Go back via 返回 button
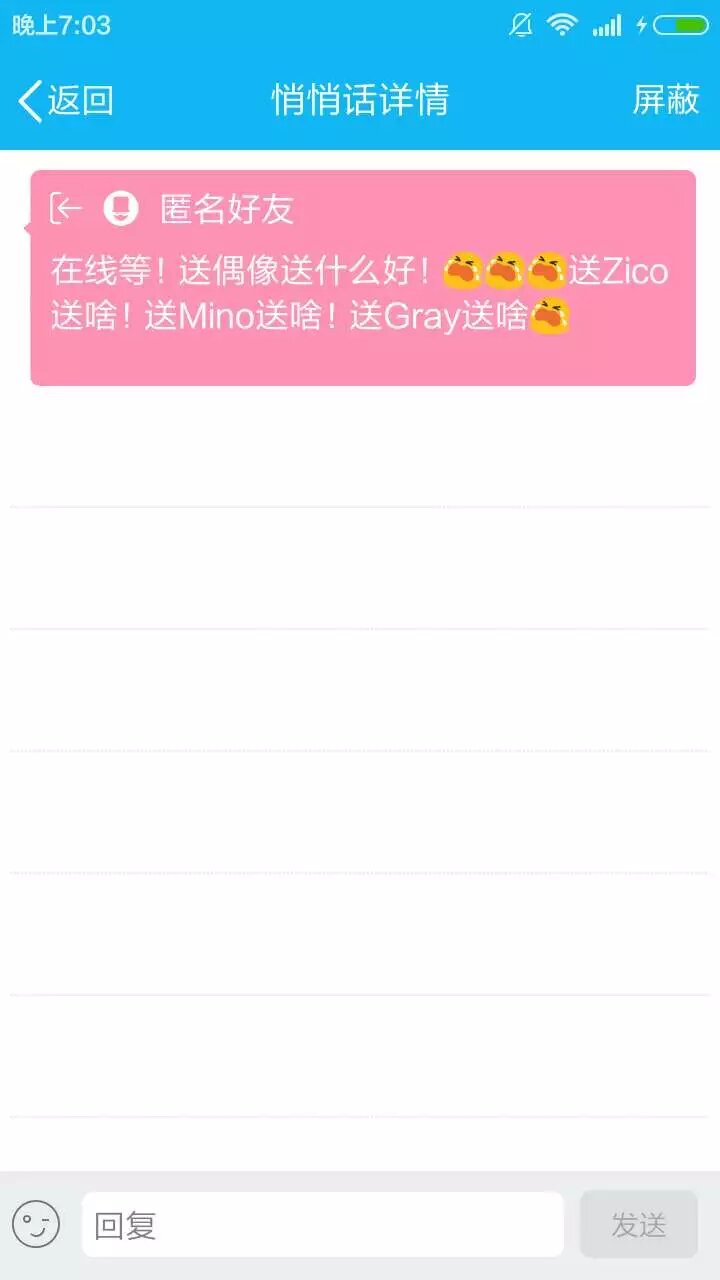Screen dimensions: 720x1280 tap(66, 100)
